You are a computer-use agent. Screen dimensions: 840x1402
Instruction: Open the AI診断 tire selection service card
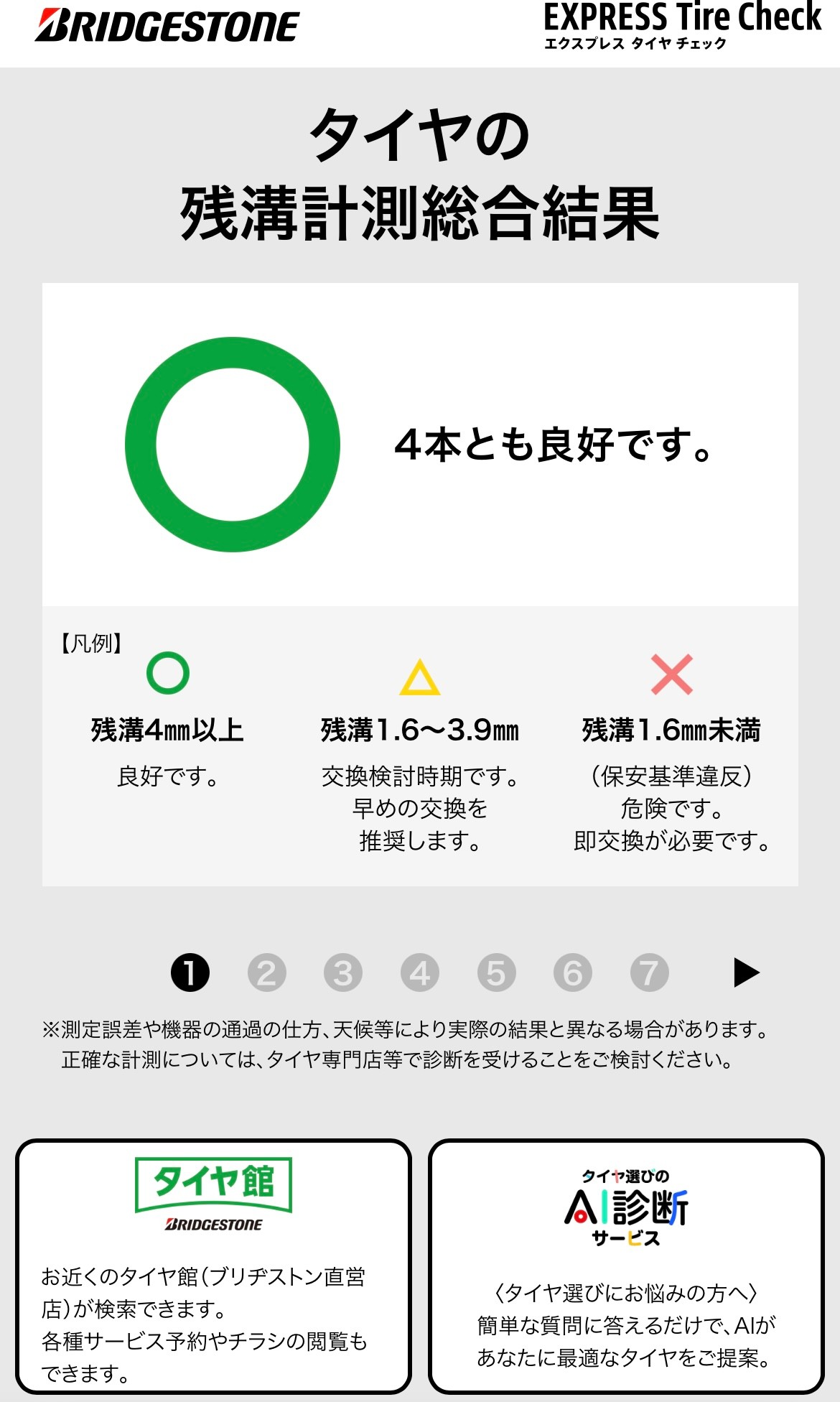626,1268
